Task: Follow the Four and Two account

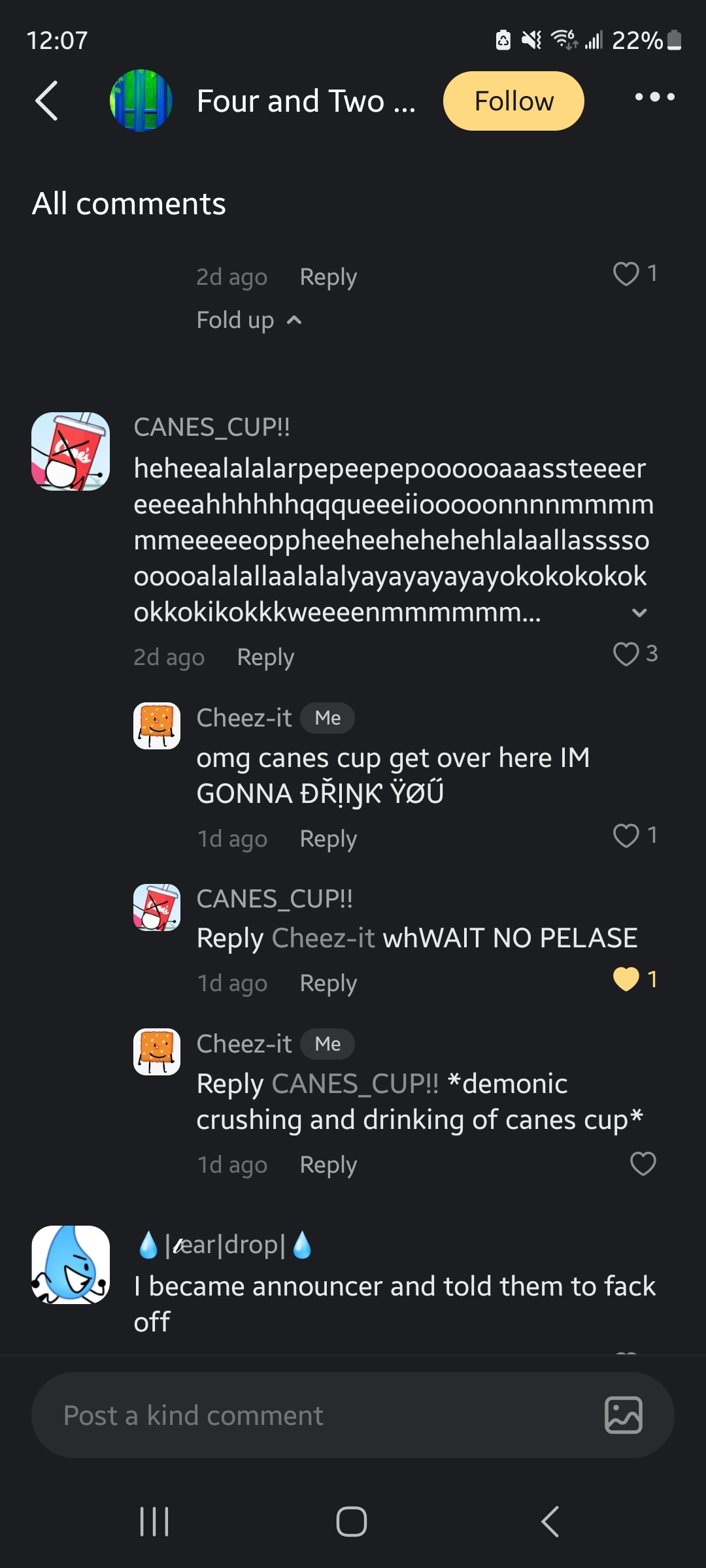Action: tap(513, 101)
